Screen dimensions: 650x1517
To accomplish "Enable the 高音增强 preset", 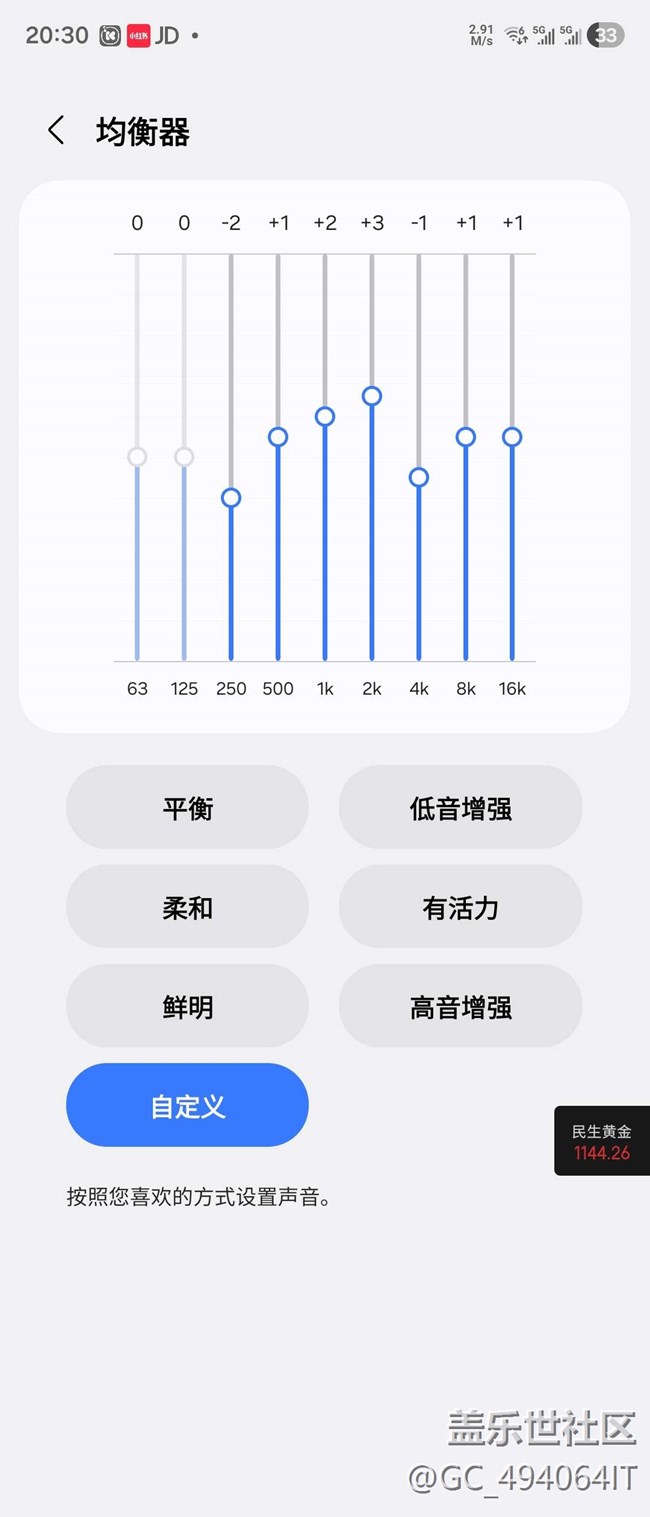I will (x=460, y=1006).
